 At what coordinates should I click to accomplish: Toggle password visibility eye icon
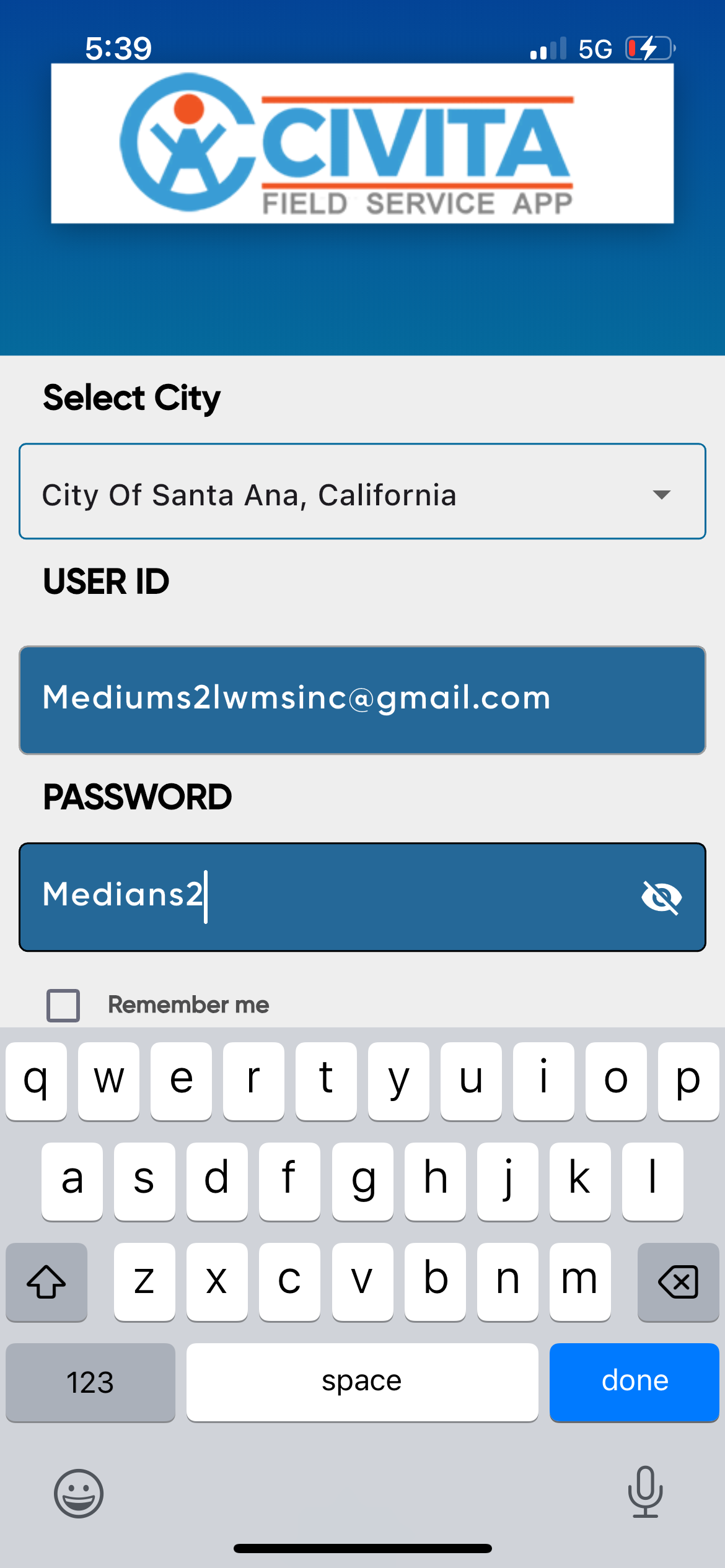(x=662, y=897)
